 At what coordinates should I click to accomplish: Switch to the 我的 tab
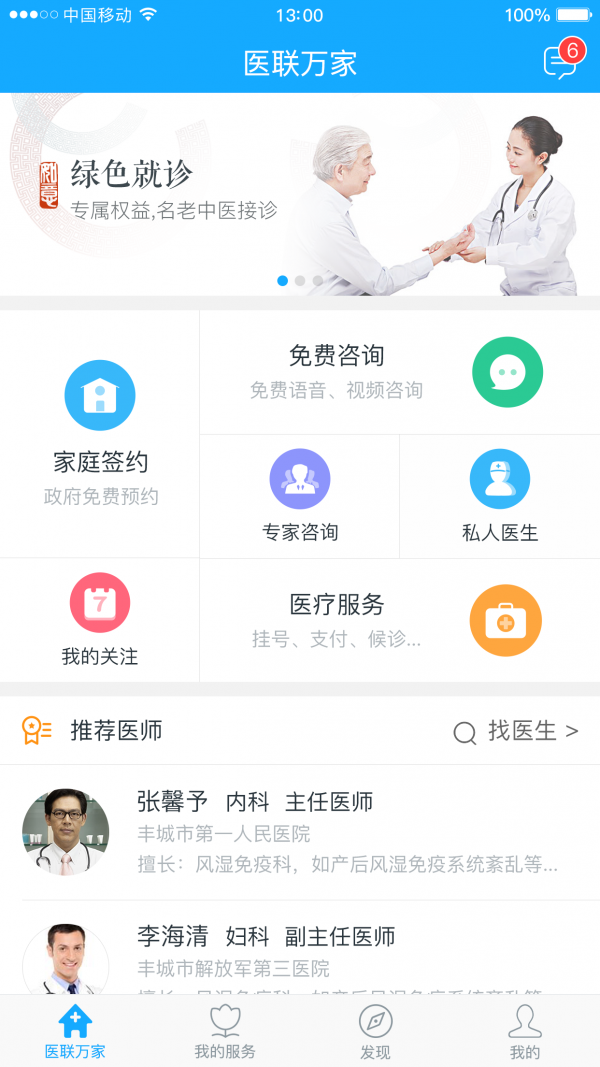(525, 1031)
